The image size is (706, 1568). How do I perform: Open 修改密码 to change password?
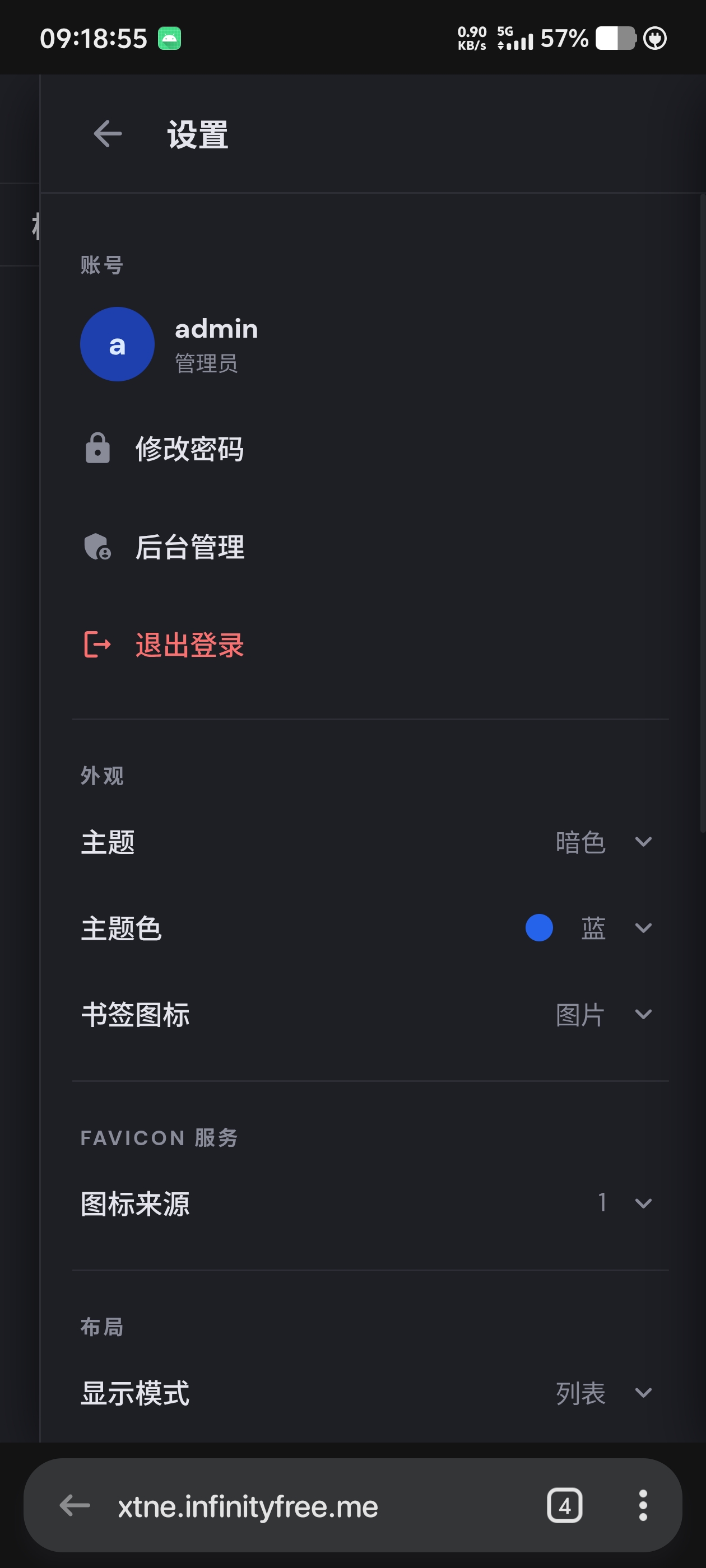coord(189,449)
